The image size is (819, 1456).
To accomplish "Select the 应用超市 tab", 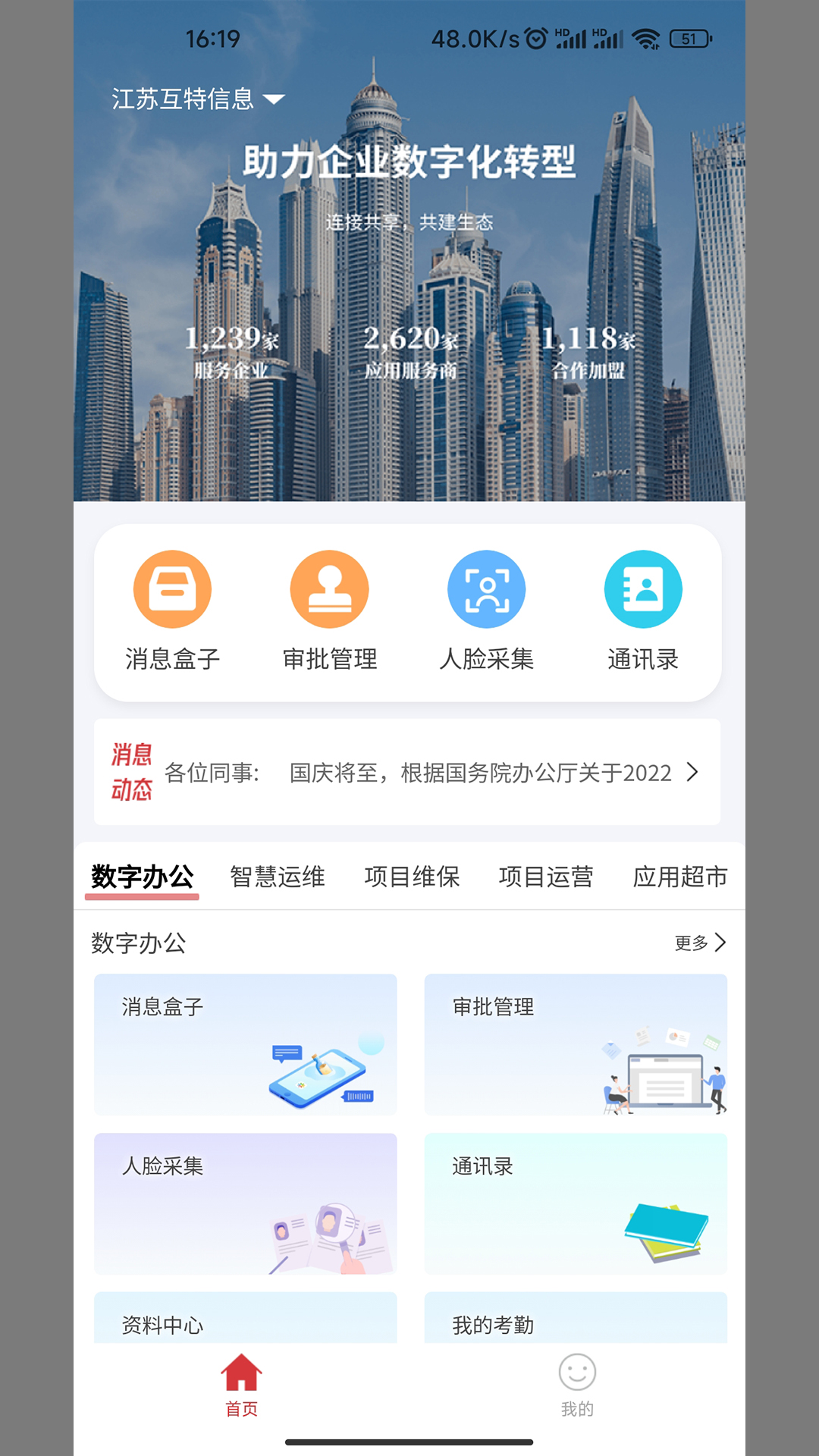I will click(x=682, y=876).
